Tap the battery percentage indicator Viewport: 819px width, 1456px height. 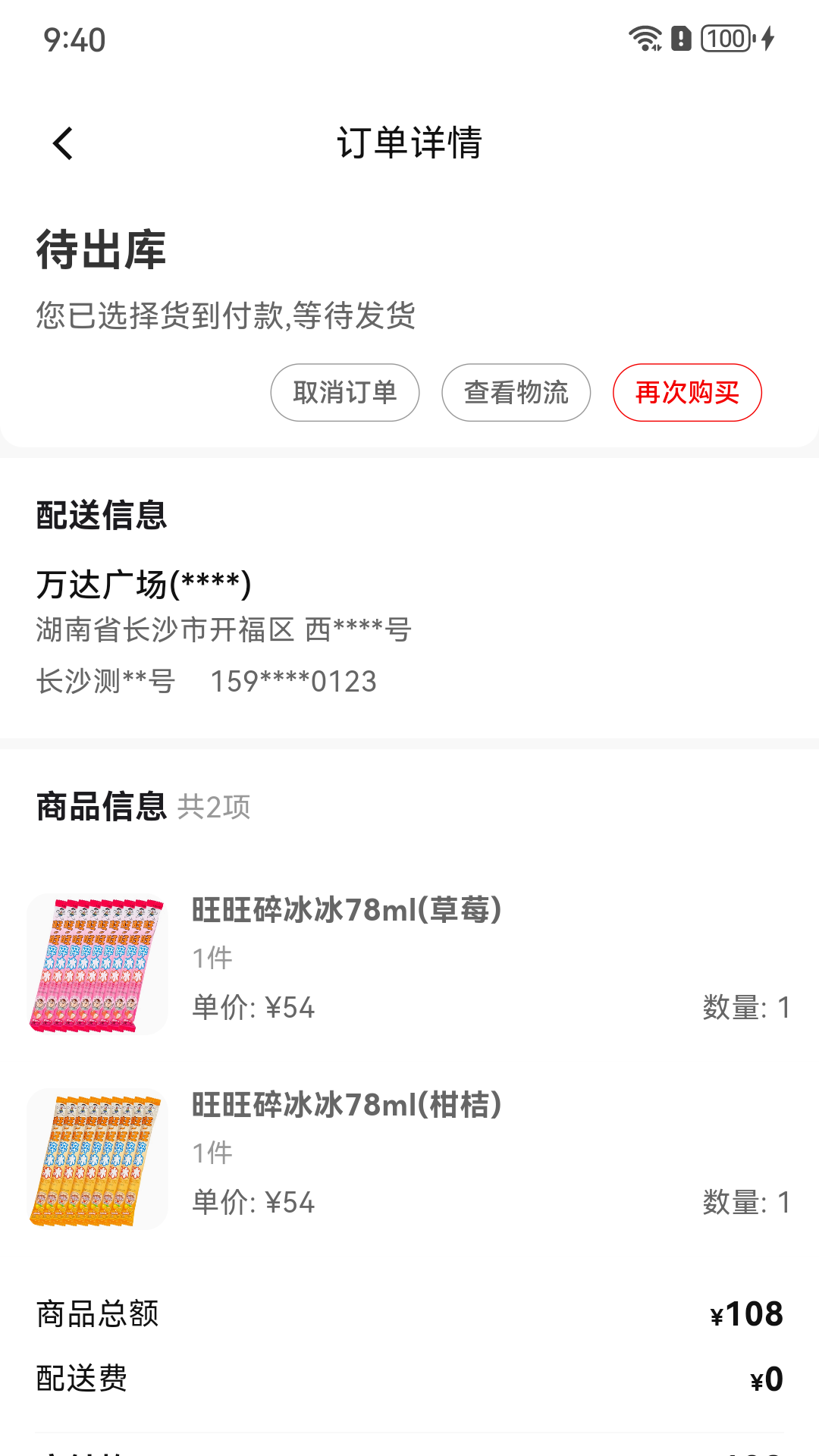click(x=726, y=38)
